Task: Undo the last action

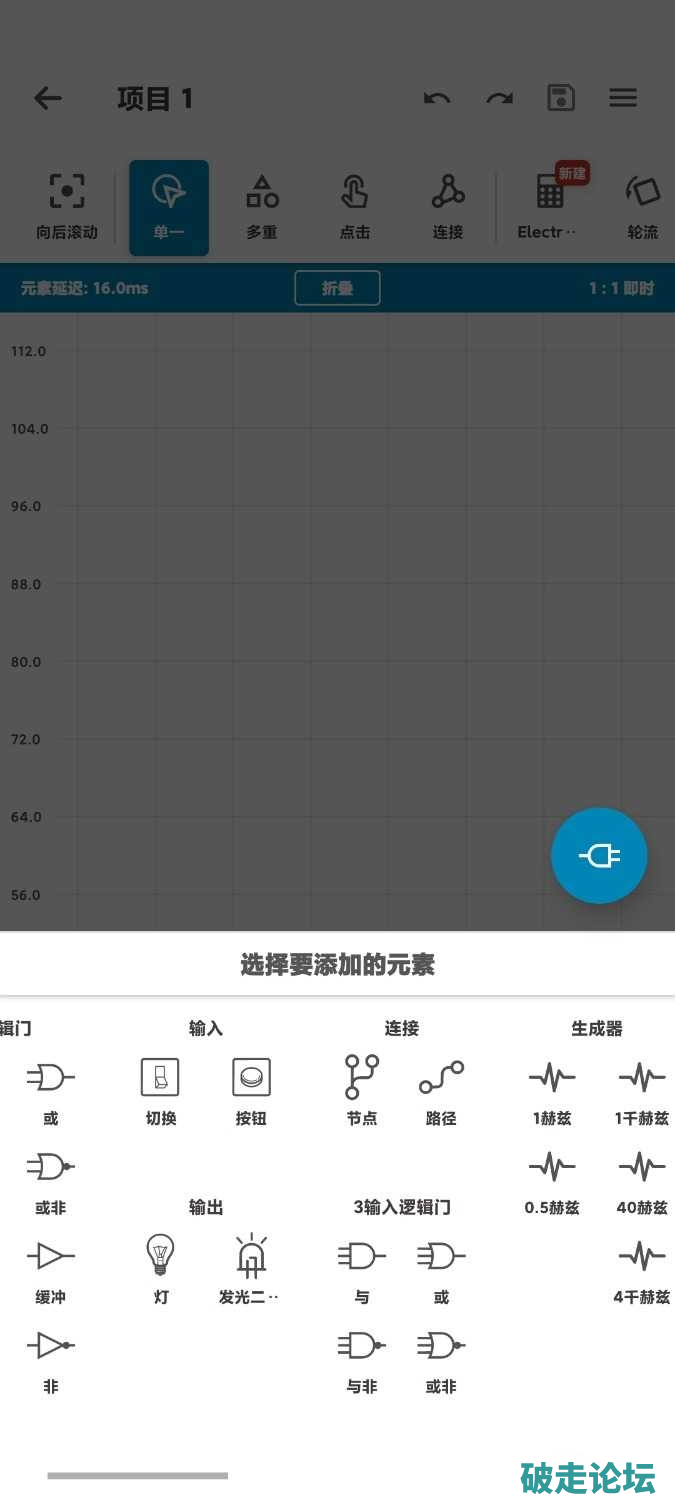Action: (x=437, y=98)
